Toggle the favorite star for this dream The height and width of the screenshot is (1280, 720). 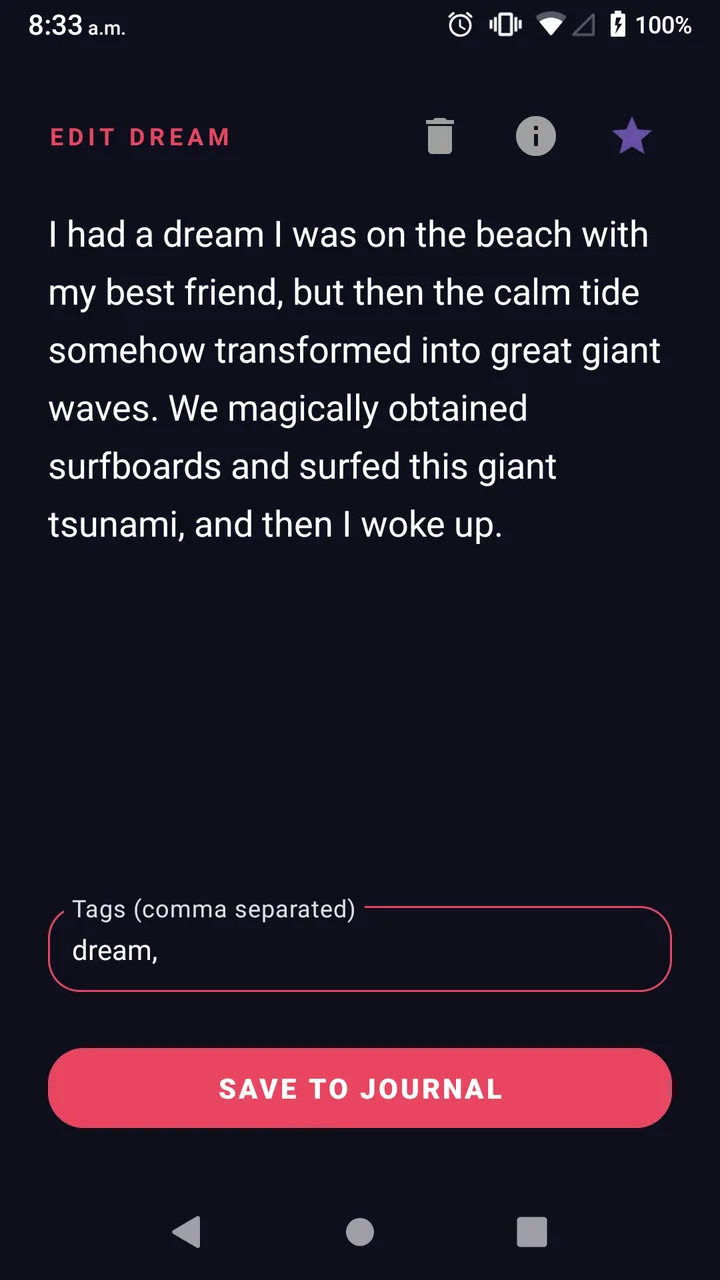click(632, 136)
